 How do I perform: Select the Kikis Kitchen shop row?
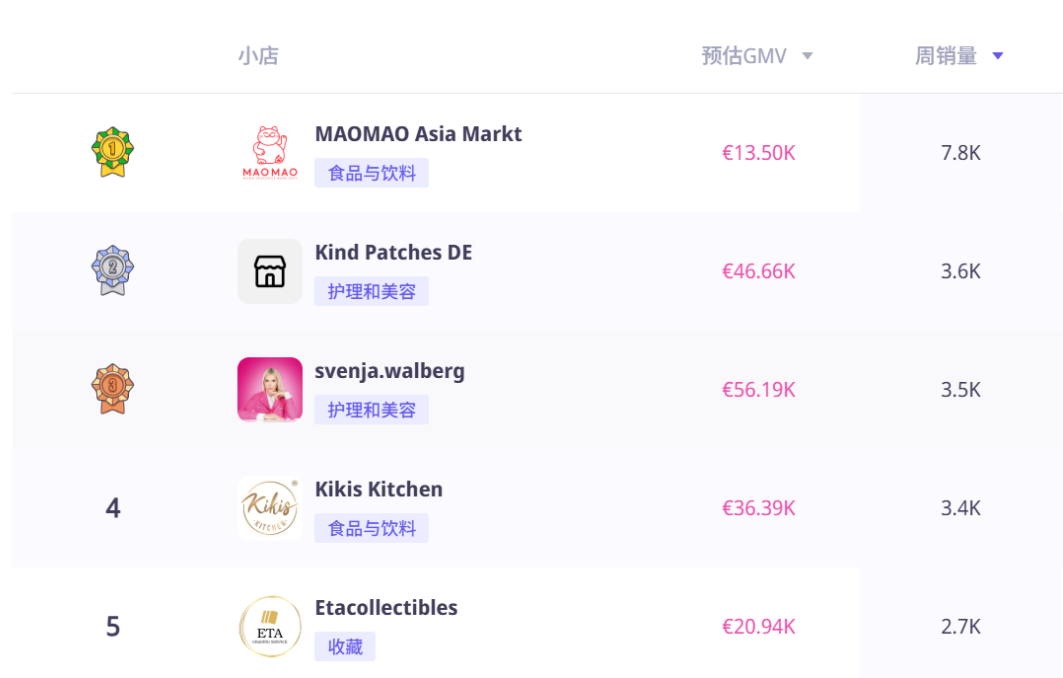click(x=378, y=490)
